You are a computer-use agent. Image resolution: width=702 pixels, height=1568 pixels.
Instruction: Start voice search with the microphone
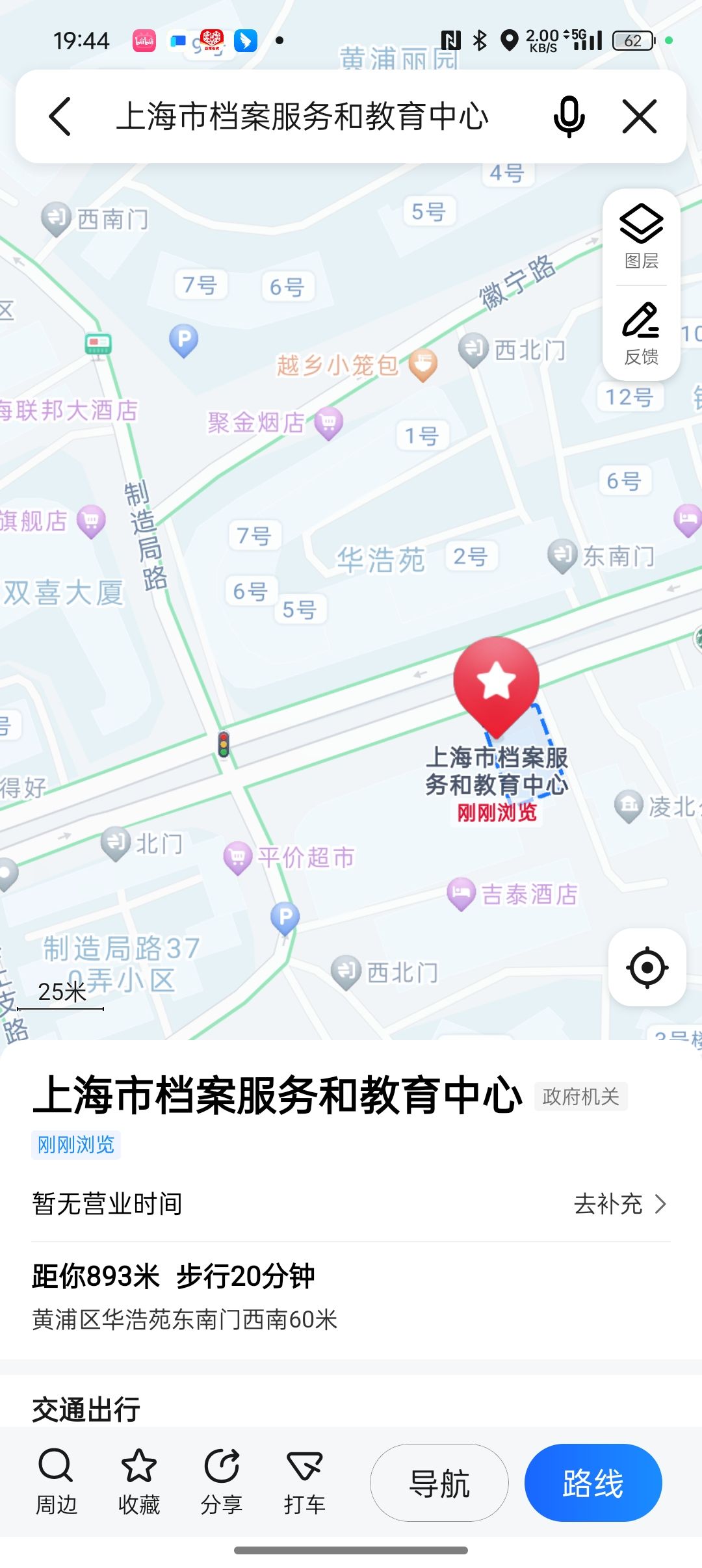click(569, 117)
